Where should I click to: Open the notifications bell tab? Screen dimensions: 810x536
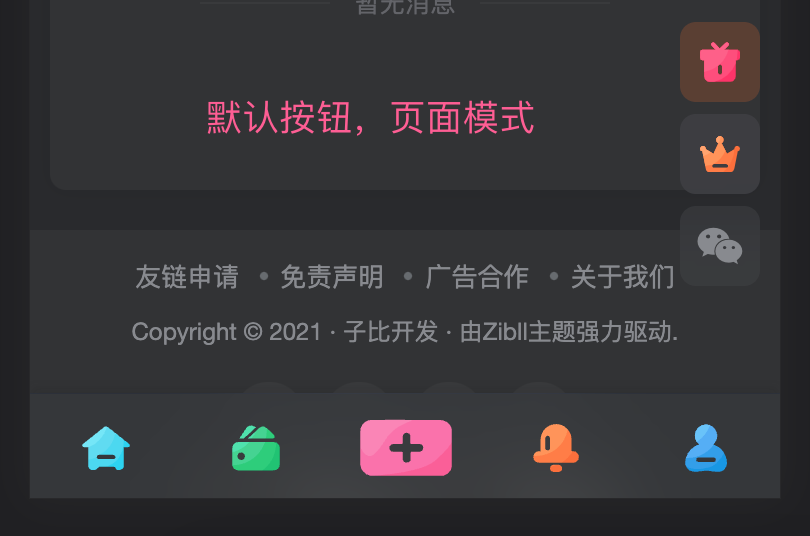[x=556, y=448]
